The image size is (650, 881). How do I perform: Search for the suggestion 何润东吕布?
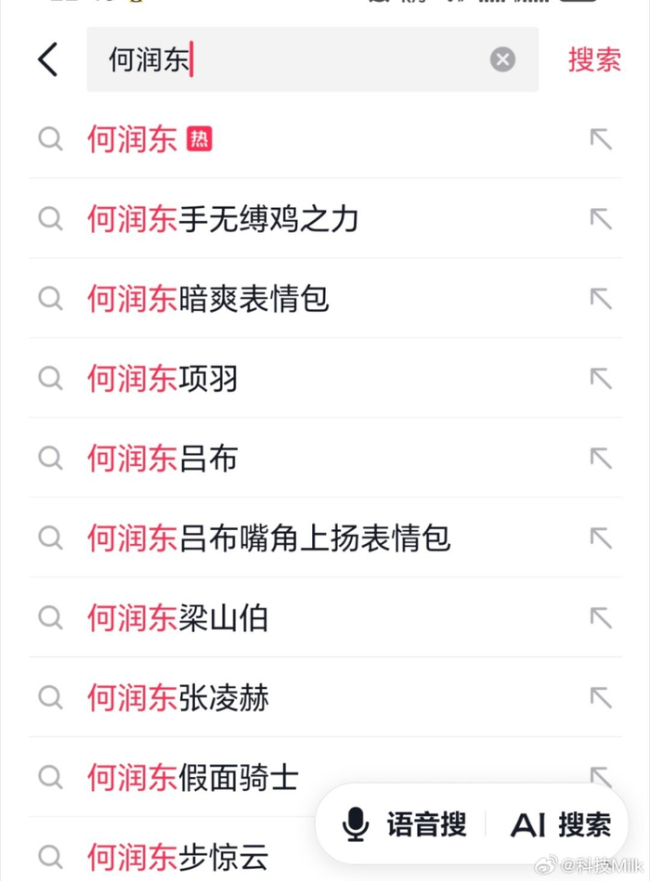(x=162, y=459)
